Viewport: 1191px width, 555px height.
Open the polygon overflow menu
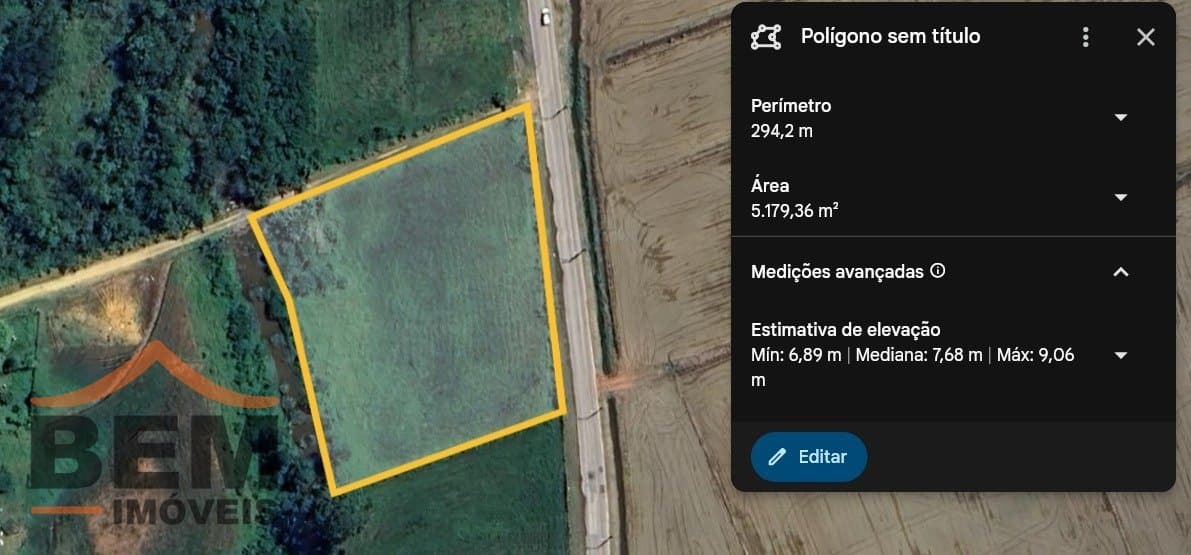pos(1086,37)
